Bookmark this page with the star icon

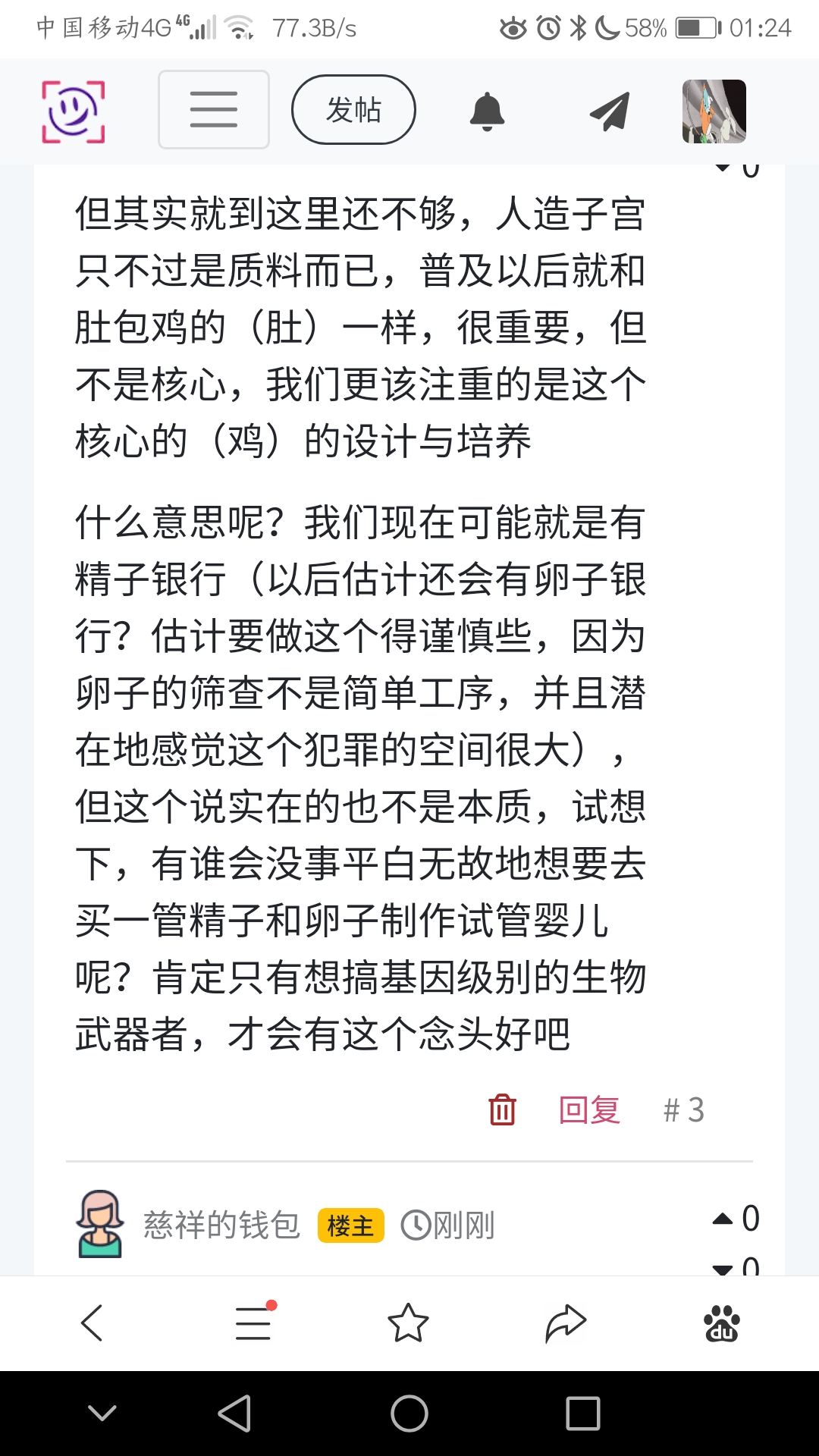point(408,1323)
